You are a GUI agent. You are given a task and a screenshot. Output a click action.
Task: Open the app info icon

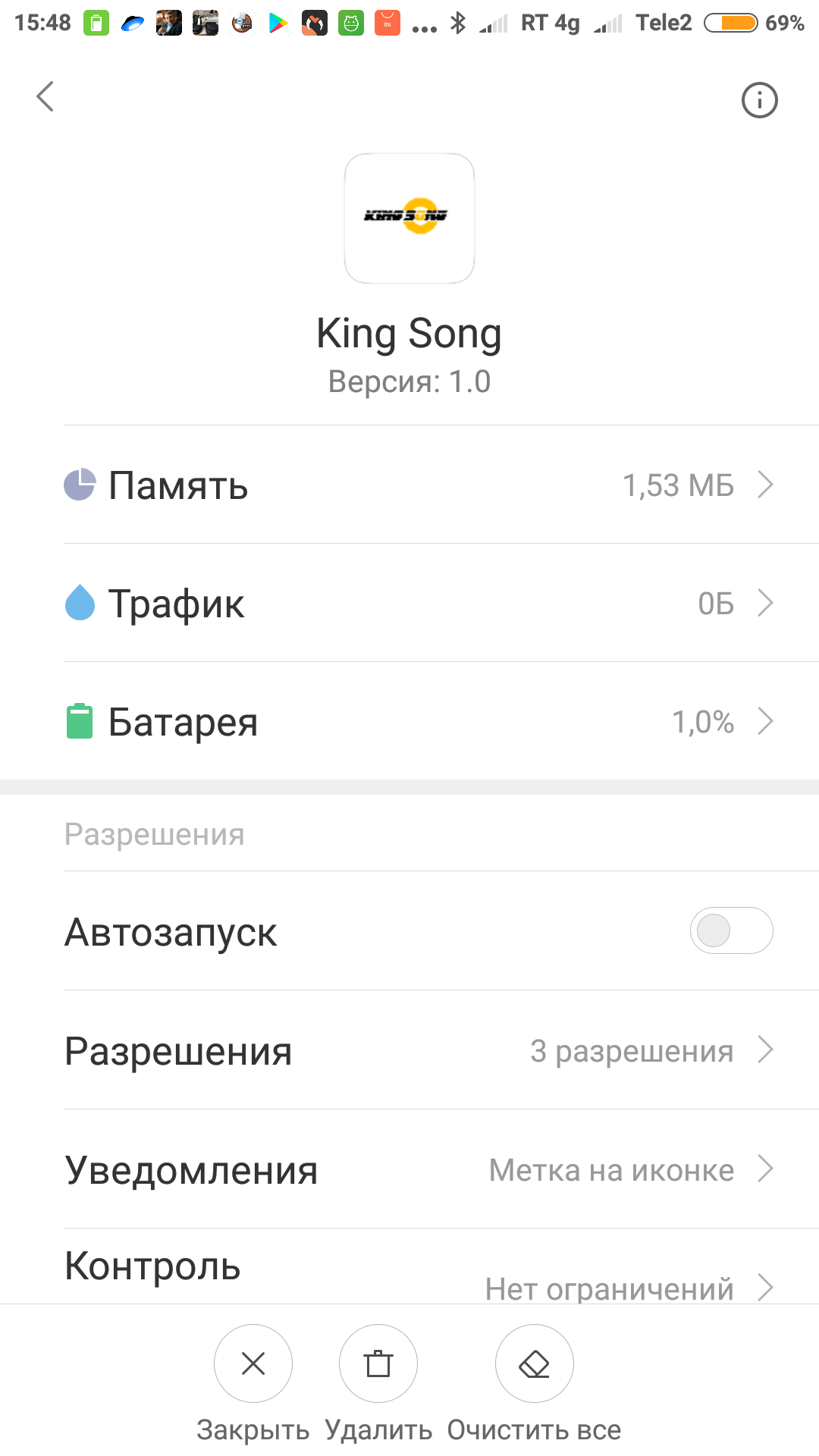(759, 100)
